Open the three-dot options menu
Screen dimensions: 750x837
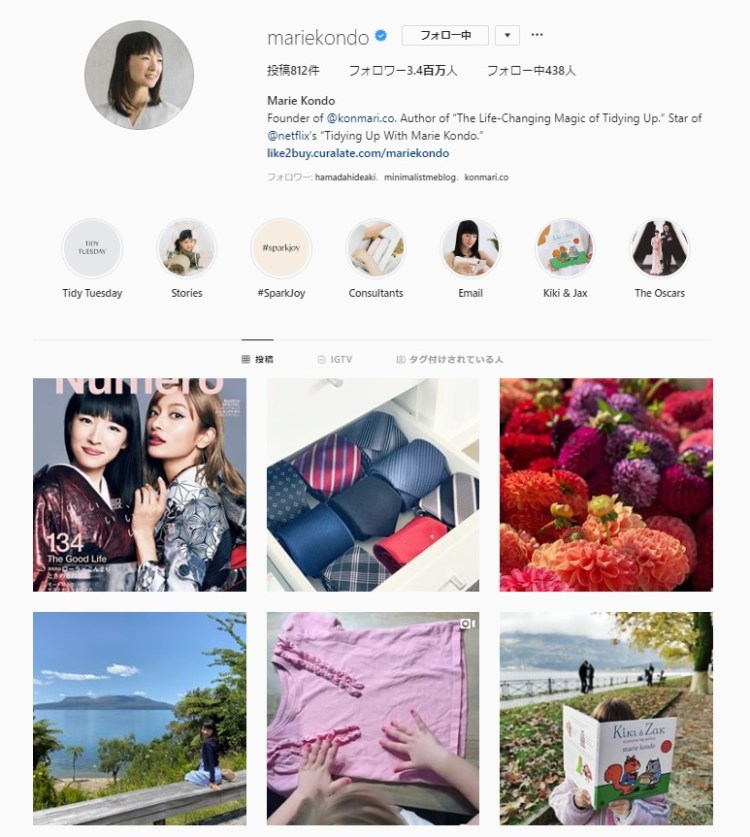[x=537, y=36]
